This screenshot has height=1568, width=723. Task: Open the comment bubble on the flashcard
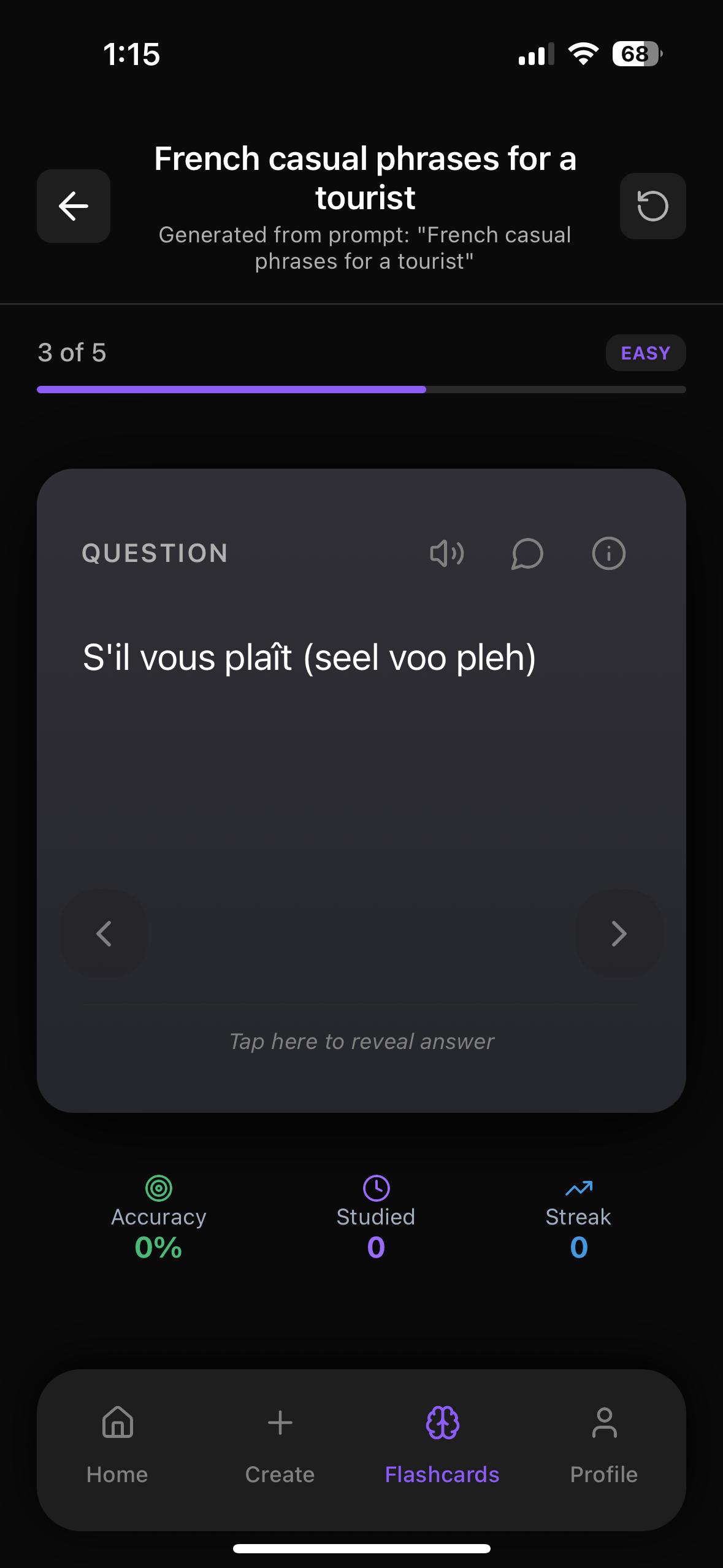tap(527, 553)
